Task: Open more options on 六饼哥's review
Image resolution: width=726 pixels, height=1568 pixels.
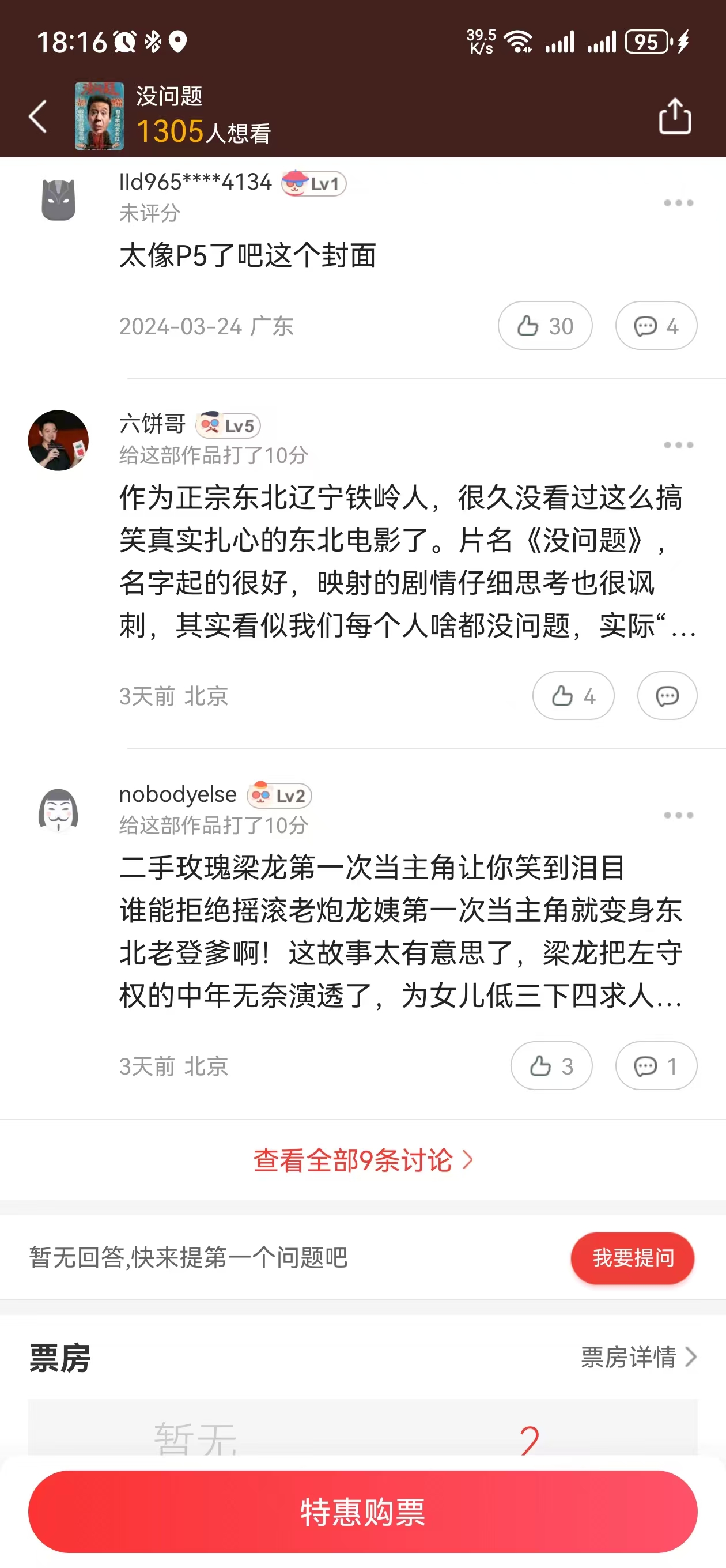Action: (x=678, y=445)
